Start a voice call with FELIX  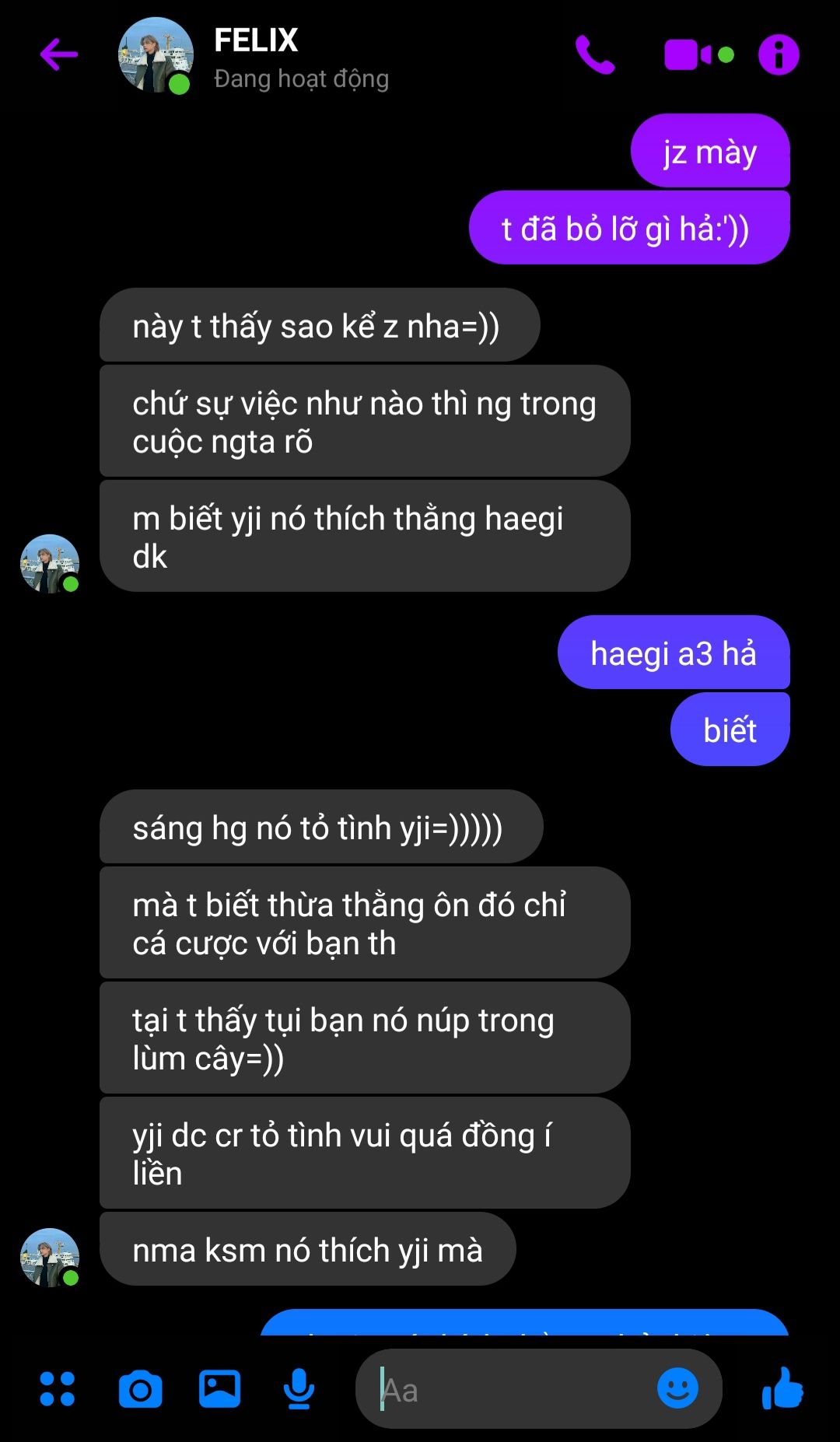tap(595, 54)
